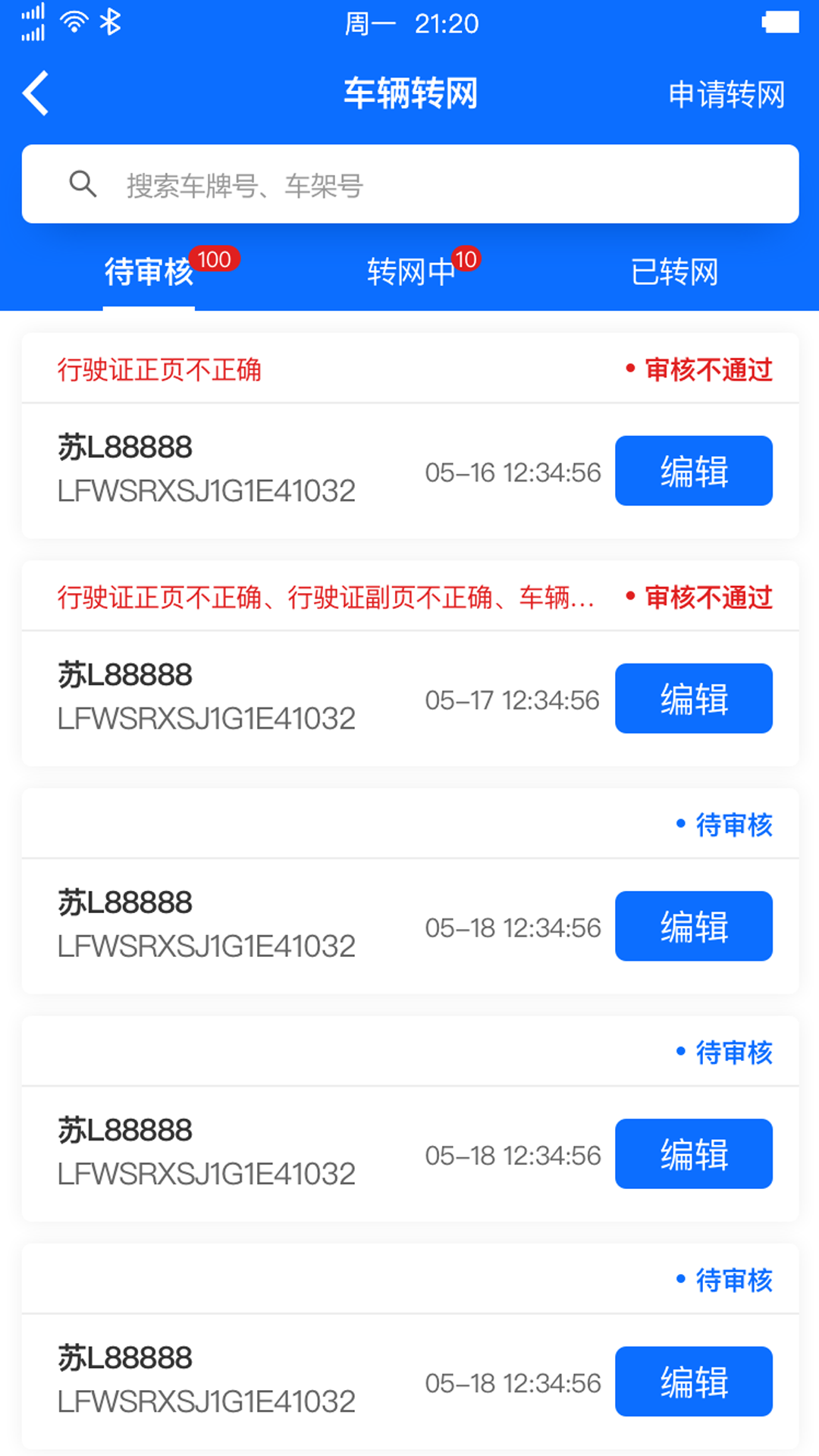Tap the Wi-Fi icon in status bar
The height and width of the screenshot is (1456, 819).
pyautogui.click(x=72, y=23)
